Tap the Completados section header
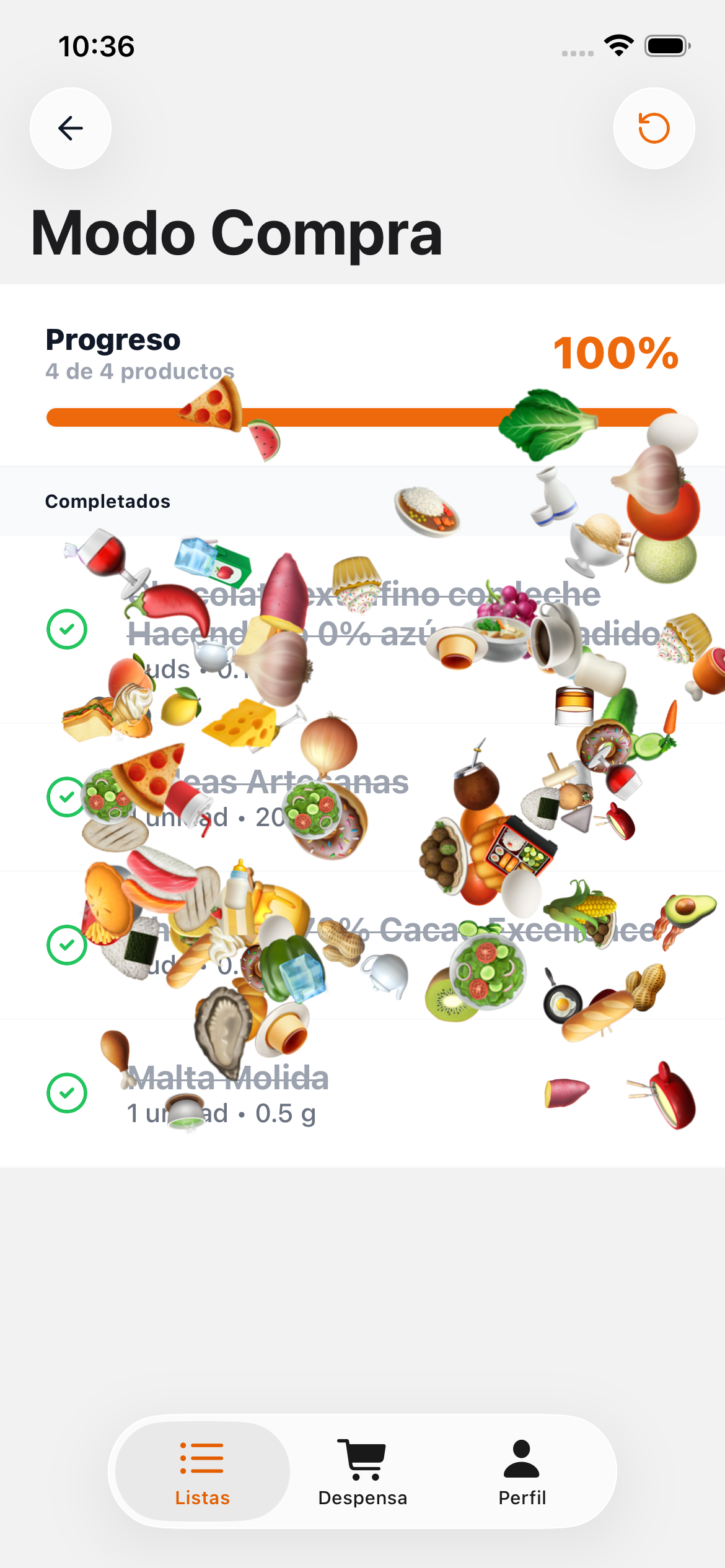 pyautogui.click(x=108, y=501)
